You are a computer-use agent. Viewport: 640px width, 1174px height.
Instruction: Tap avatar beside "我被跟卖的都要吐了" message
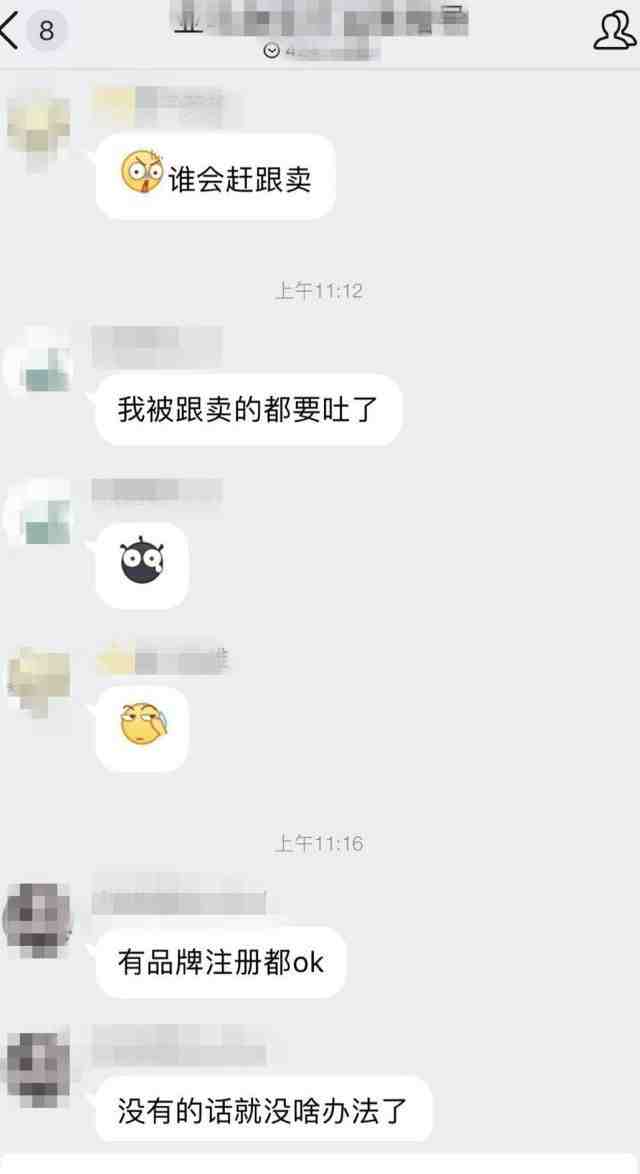[38, 362]
